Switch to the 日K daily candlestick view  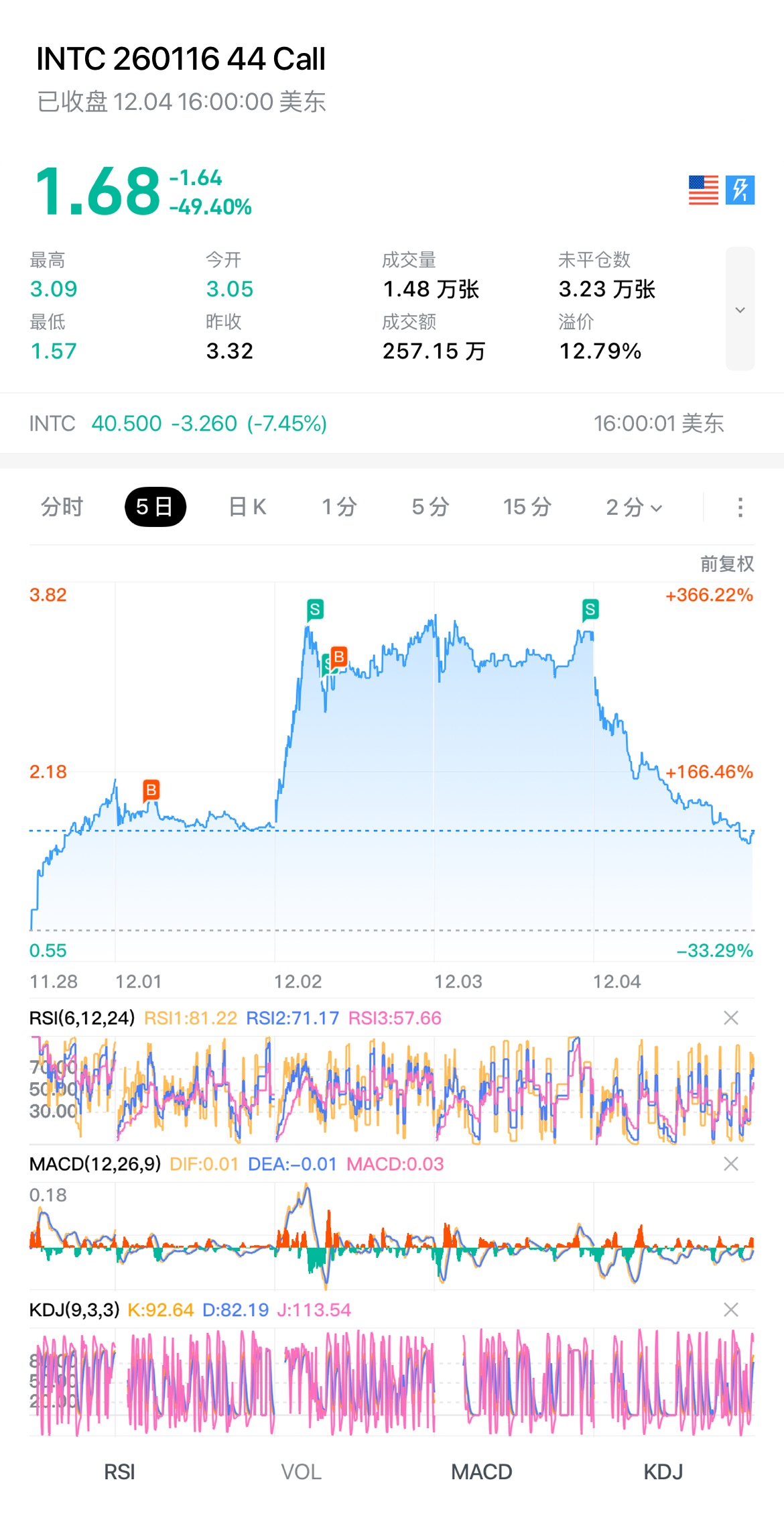tap(247, 507)
